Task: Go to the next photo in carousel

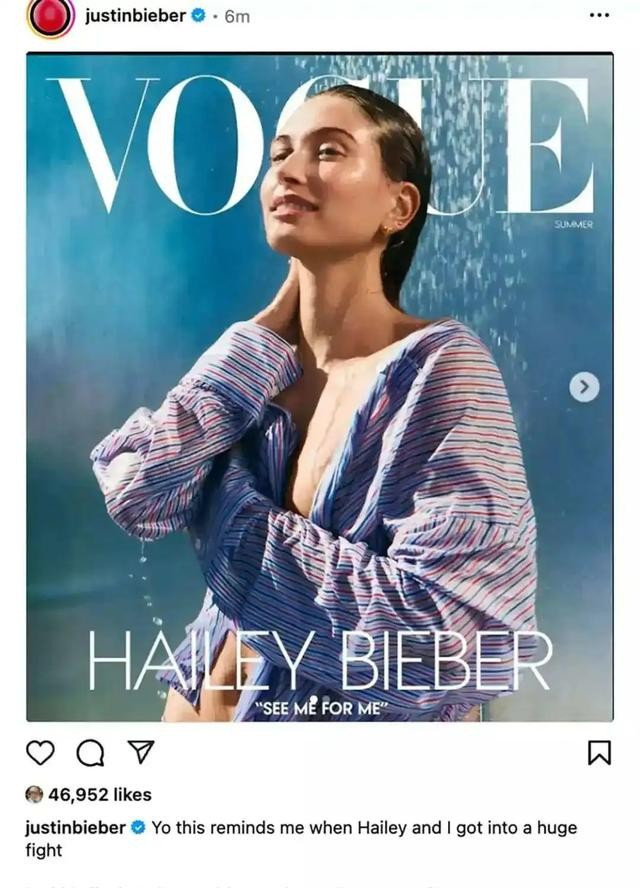Action: click(x=584, y=387)
